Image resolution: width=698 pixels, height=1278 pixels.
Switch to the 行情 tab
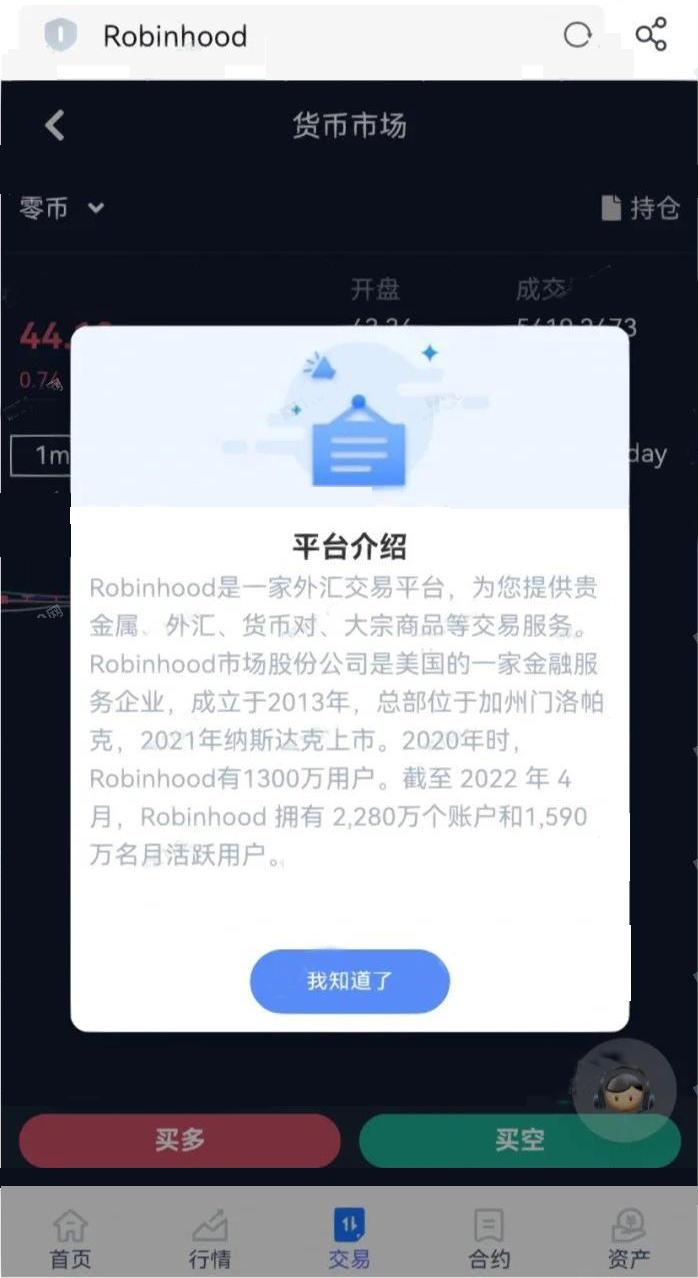pyautogui.click(x=210, y=1238)
